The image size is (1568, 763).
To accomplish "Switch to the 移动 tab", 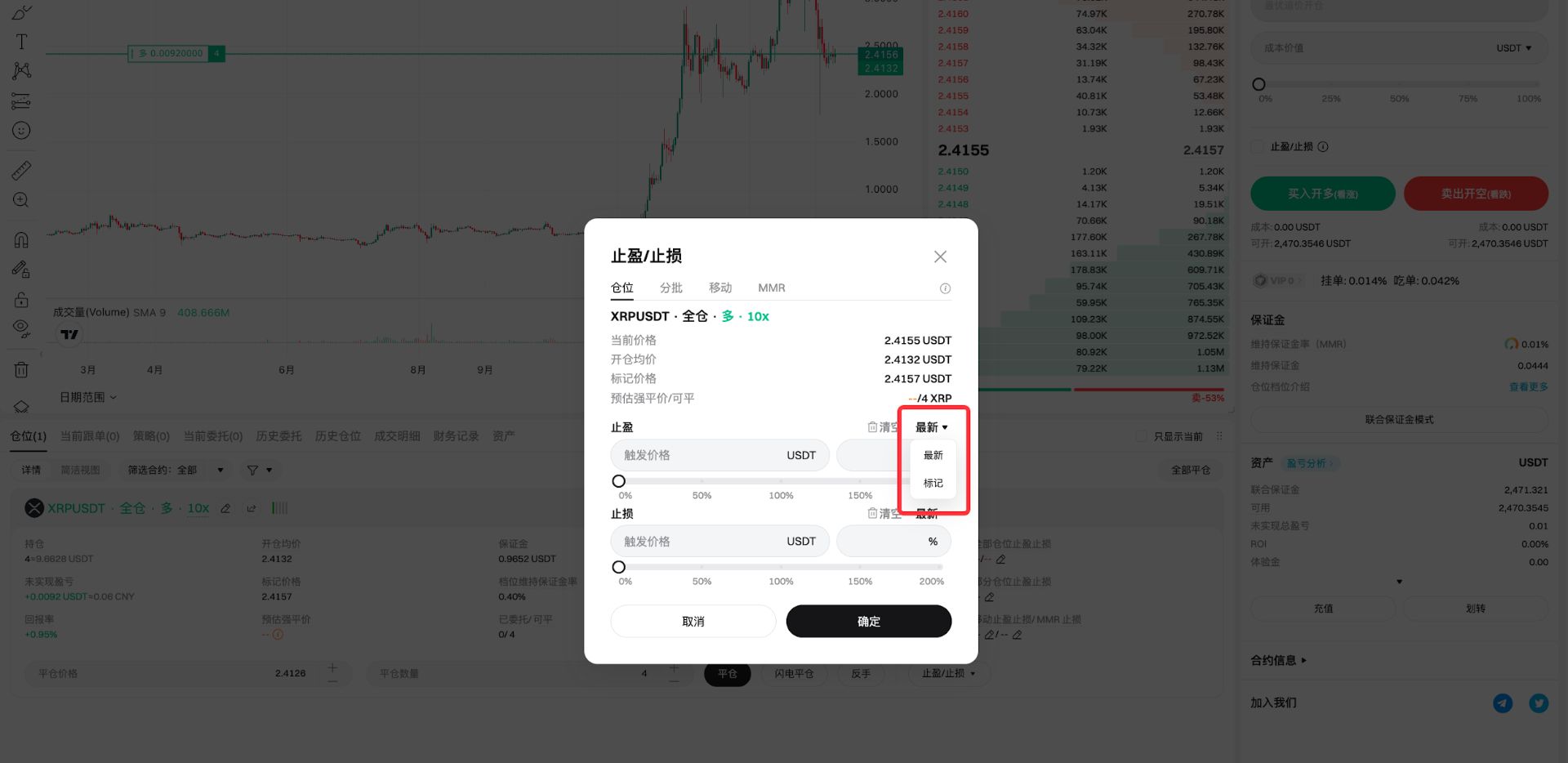I will pyautogui.click(x=719, y=288).
